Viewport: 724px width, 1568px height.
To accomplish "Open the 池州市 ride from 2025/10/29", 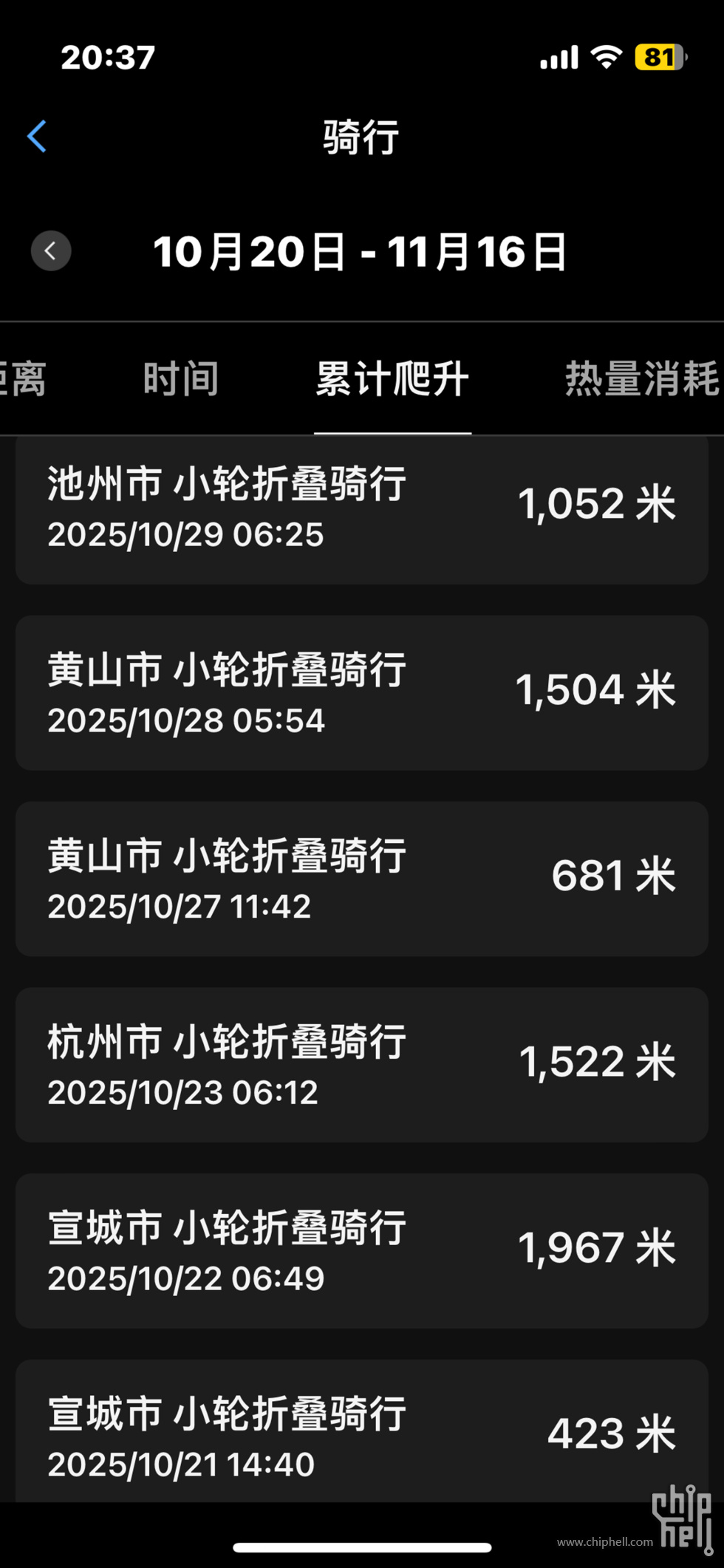I will point(361,510).
